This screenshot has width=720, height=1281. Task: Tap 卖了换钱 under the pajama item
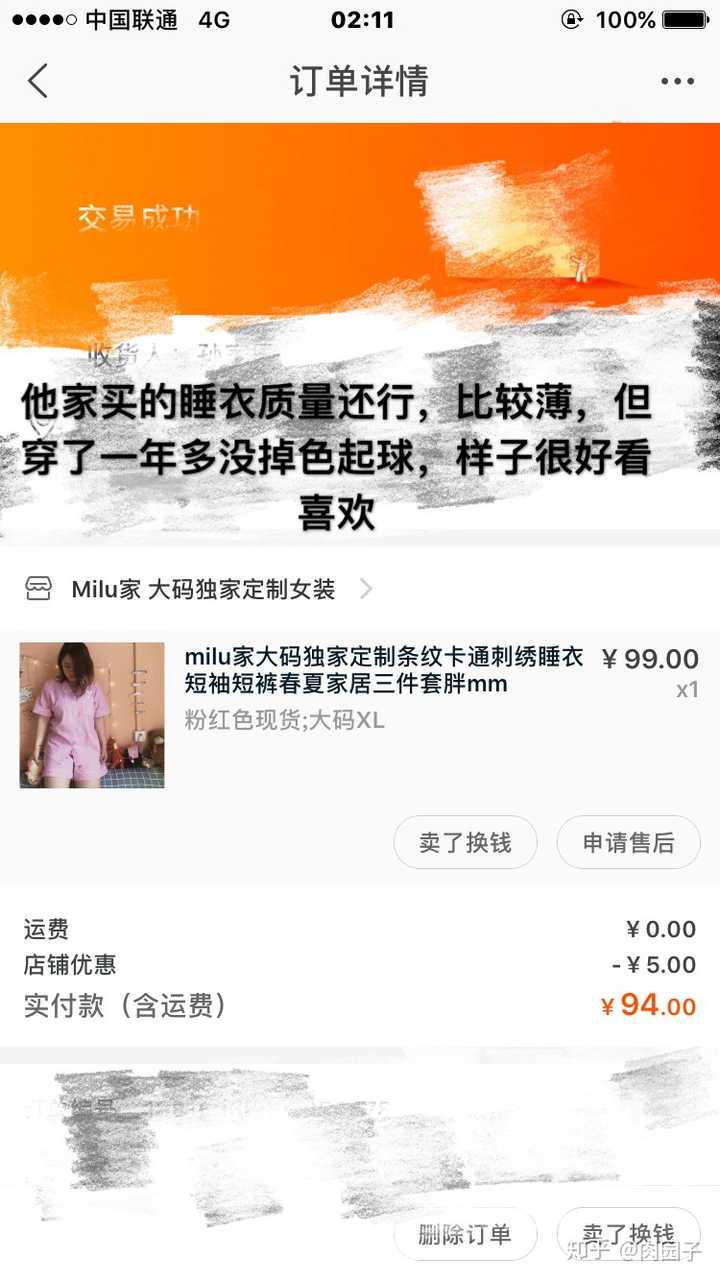point(465,843)
